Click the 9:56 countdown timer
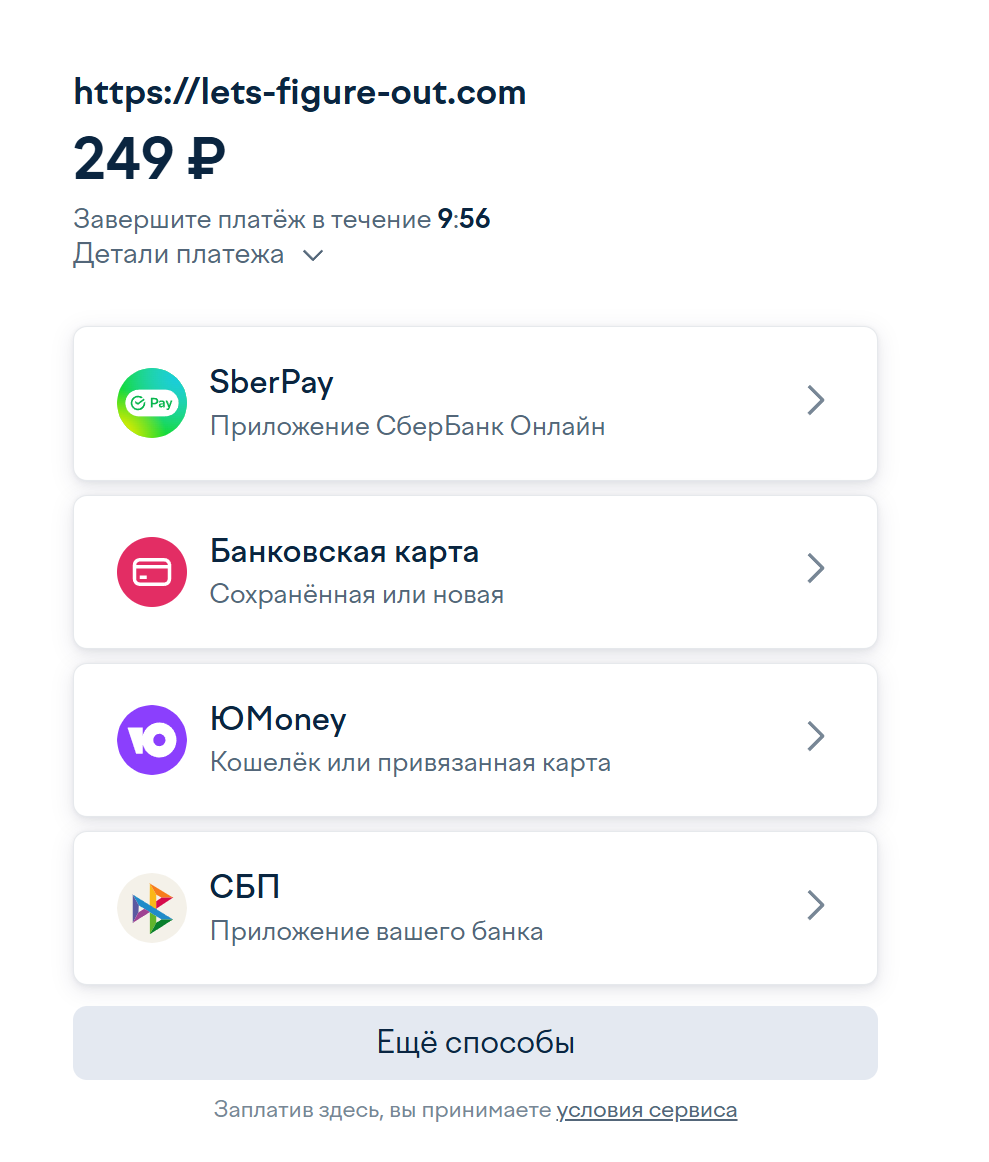989x1162 pixels. (464, 218)
